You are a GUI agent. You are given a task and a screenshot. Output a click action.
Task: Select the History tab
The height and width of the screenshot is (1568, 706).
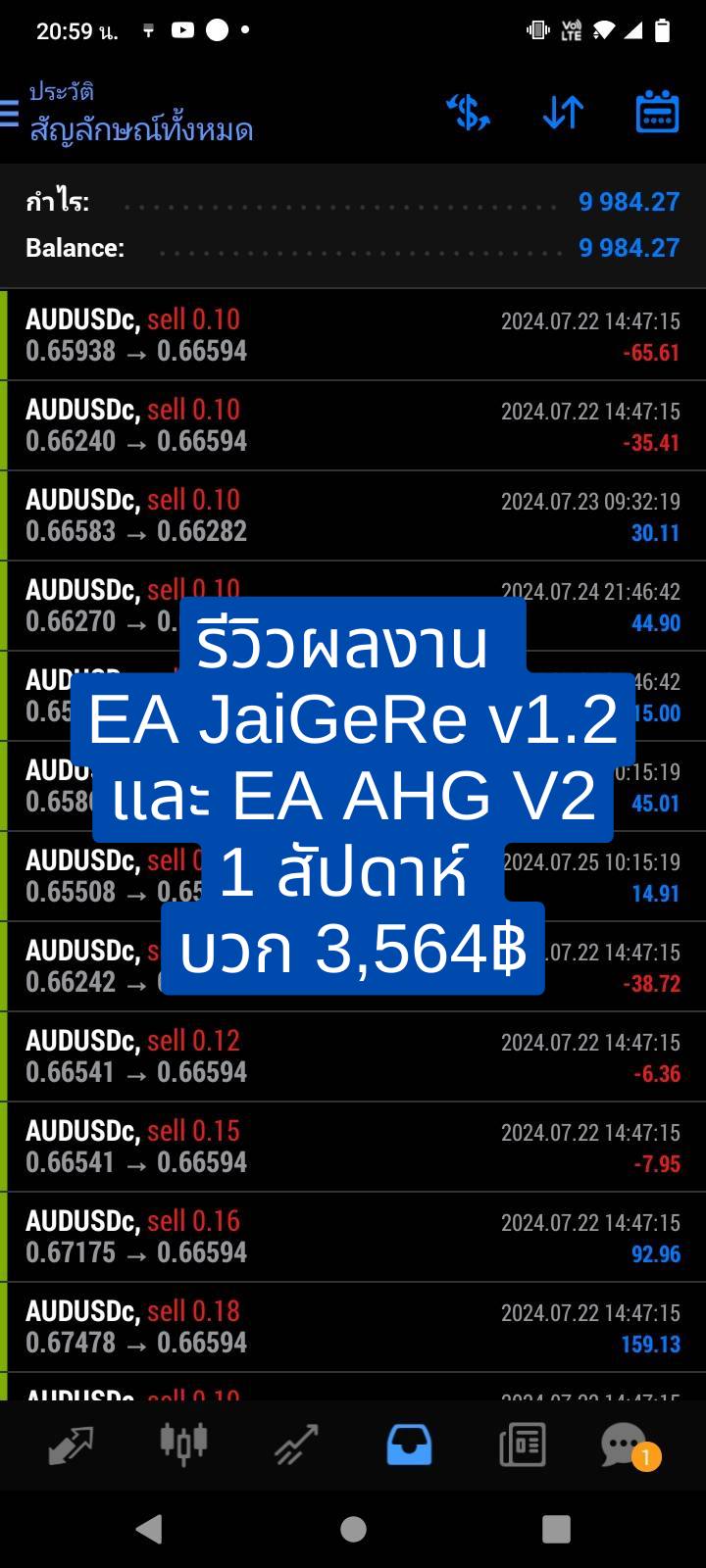click(x=409, y=1445)
